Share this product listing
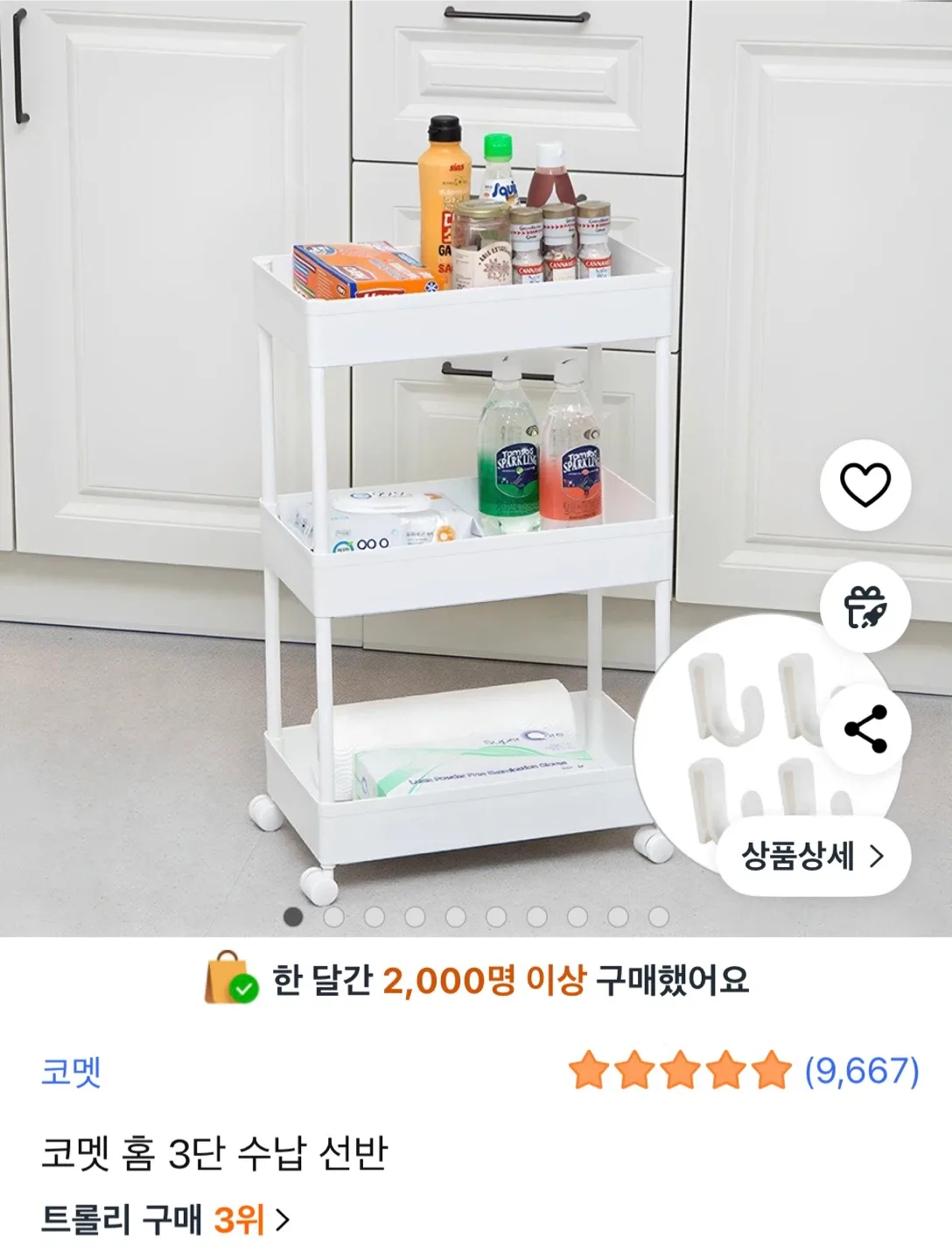The image size is (952, 1260). [x=864, y=729]
